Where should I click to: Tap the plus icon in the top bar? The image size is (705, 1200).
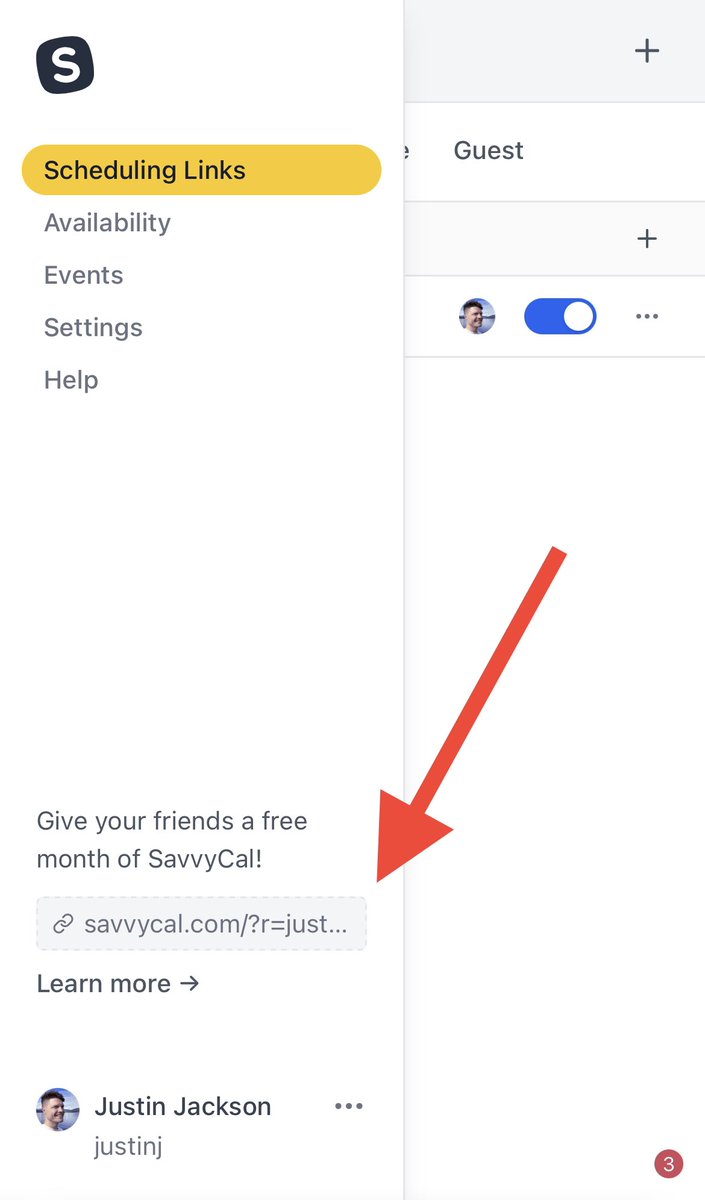647,50
